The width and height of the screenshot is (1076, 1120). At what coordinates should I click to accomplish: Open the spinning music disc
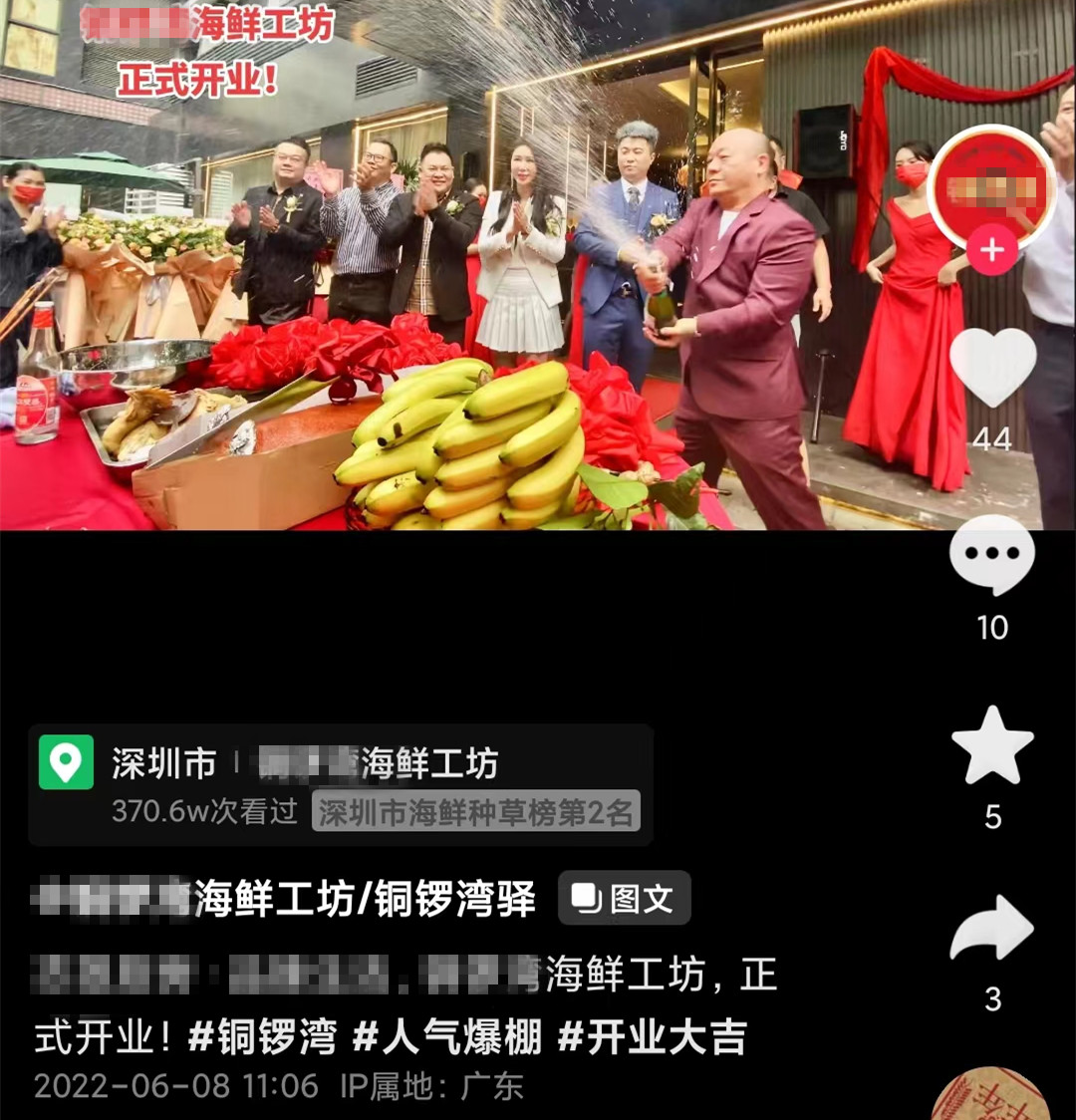pyautogui.click(x=990, y=1096)
